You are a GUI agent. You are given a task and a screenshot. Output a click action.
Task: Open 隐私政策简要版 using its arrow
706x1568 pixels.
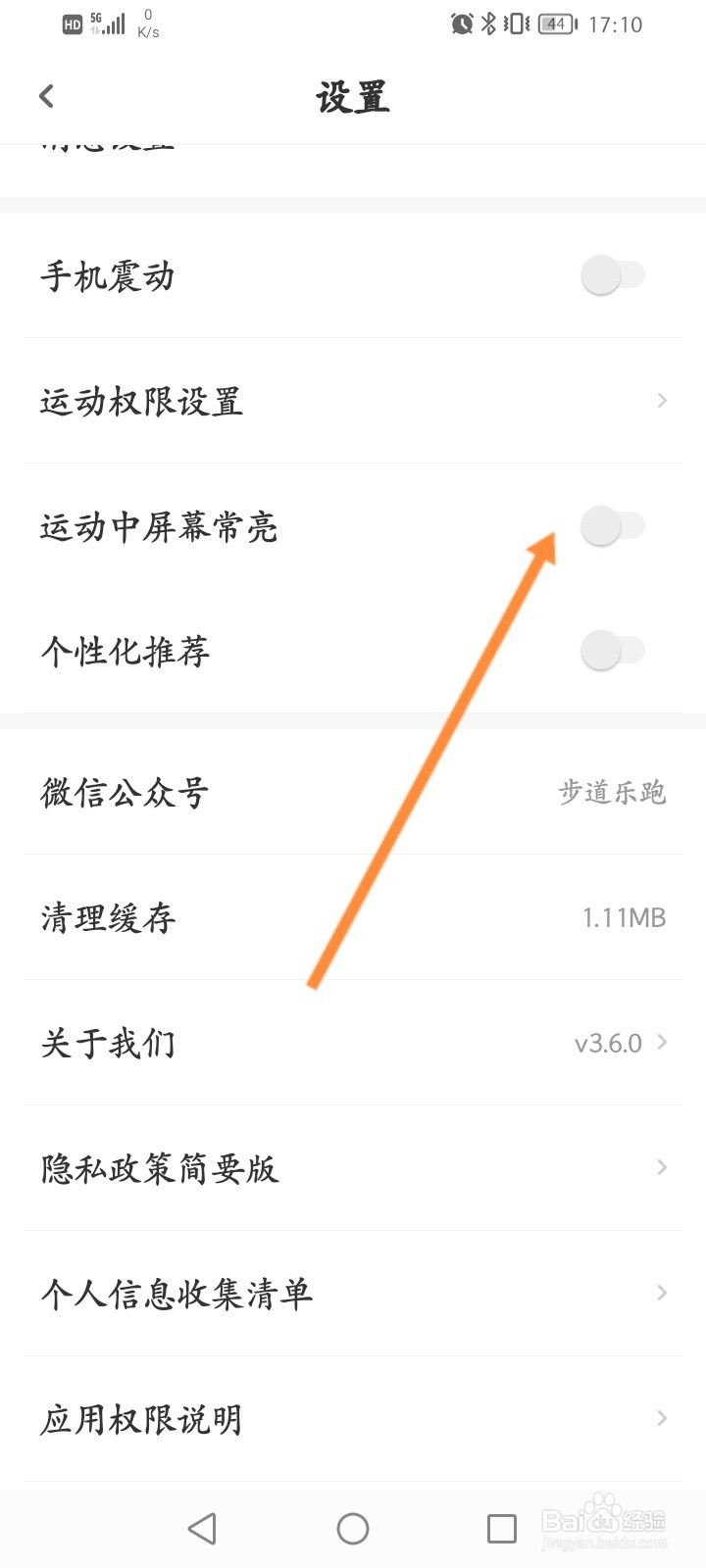click(x=662, y=1168)
